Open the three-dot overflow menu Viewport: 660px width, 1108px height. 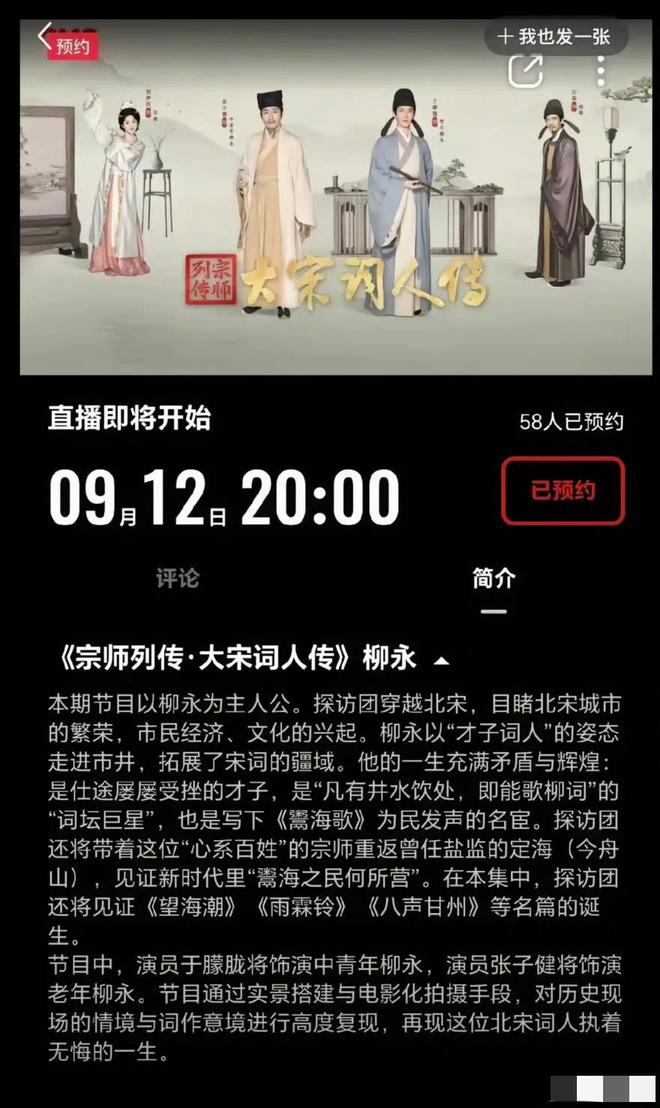click(601, 70)
